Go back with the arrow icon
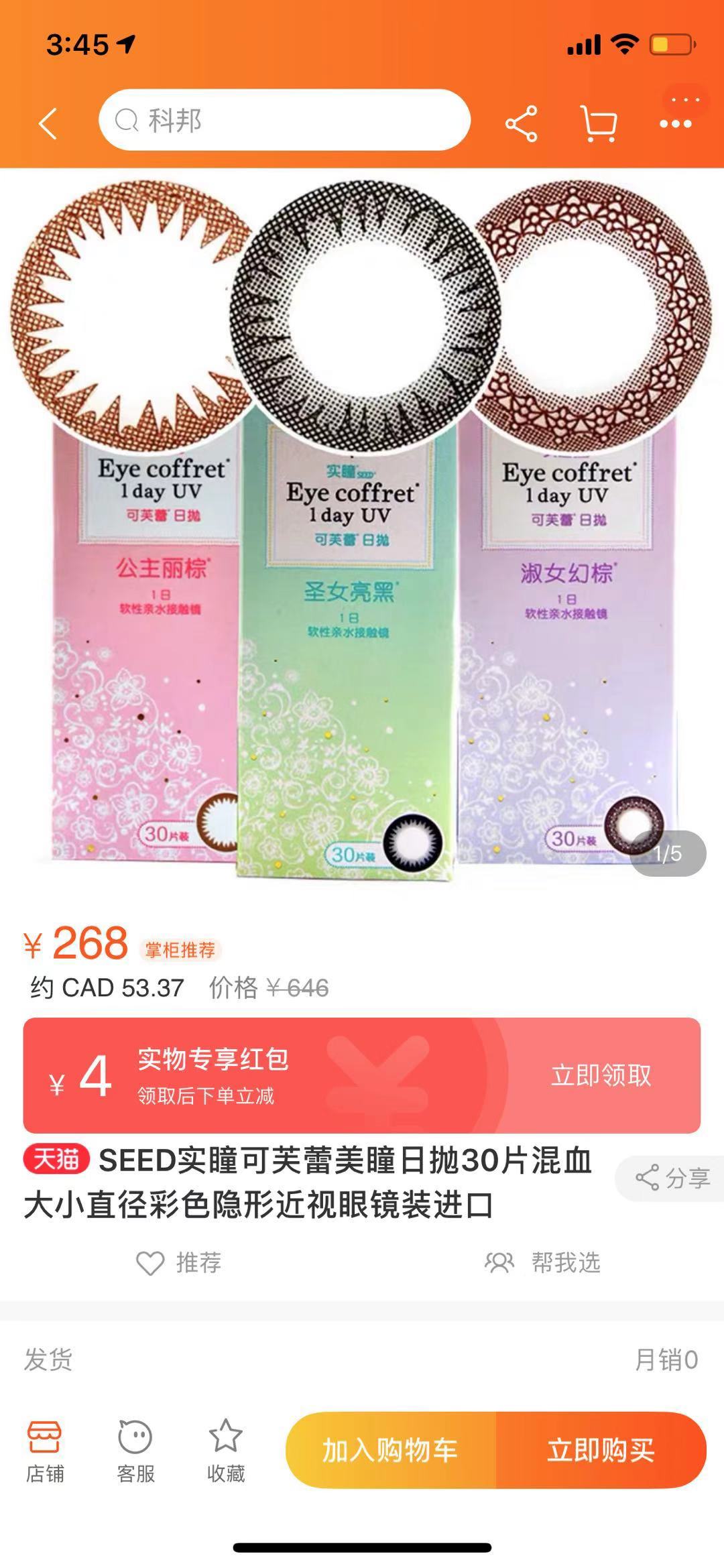 coord(48,123)
